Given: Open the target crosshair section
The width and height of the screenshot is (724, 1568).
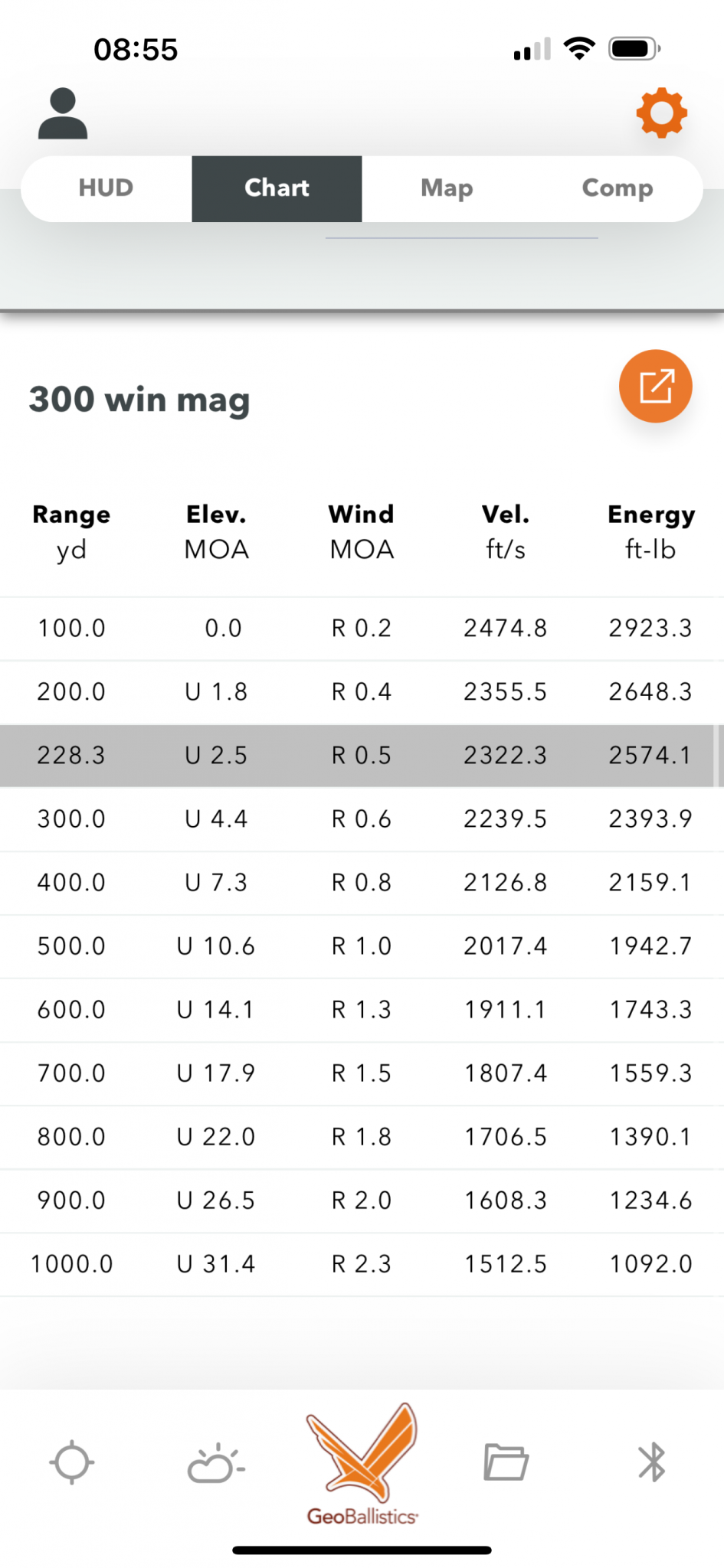Looking at the screenshot, I should (72, 1462).
